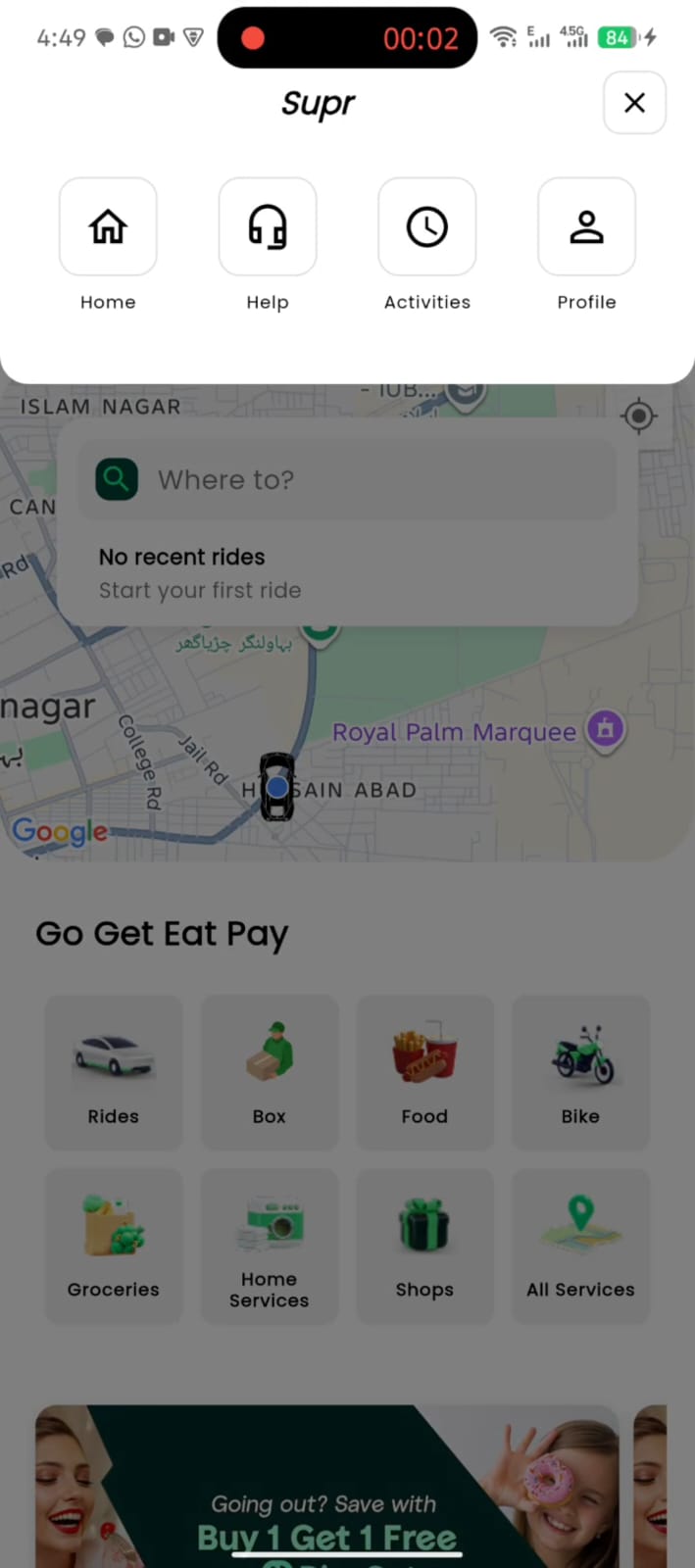Image resolution: width=695 pixels, height=1568 pixels.
Task: Open Home Services
Action: (x=270, y=1247)
